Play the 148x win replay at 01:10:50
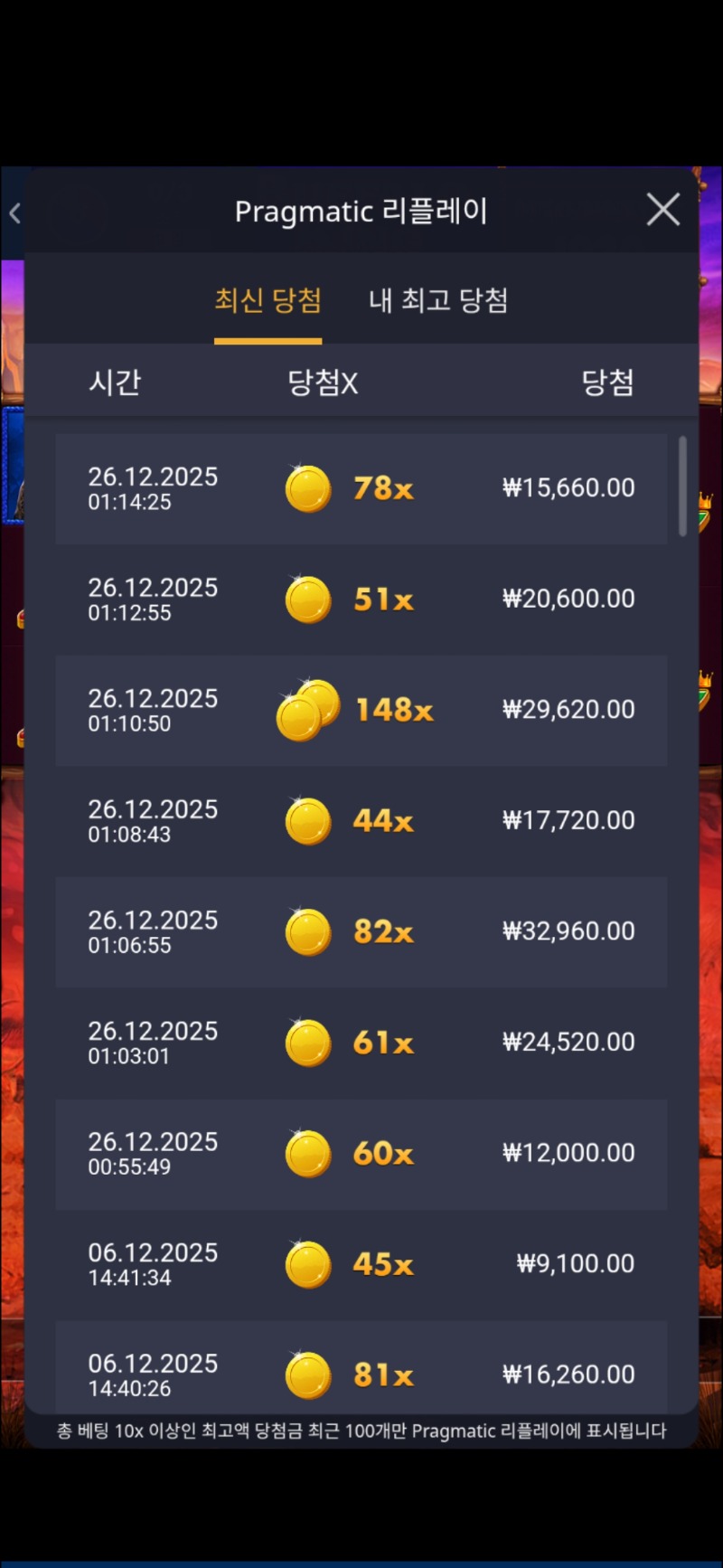The height and width of the screenshot is (1568, 723). point(361,710)
